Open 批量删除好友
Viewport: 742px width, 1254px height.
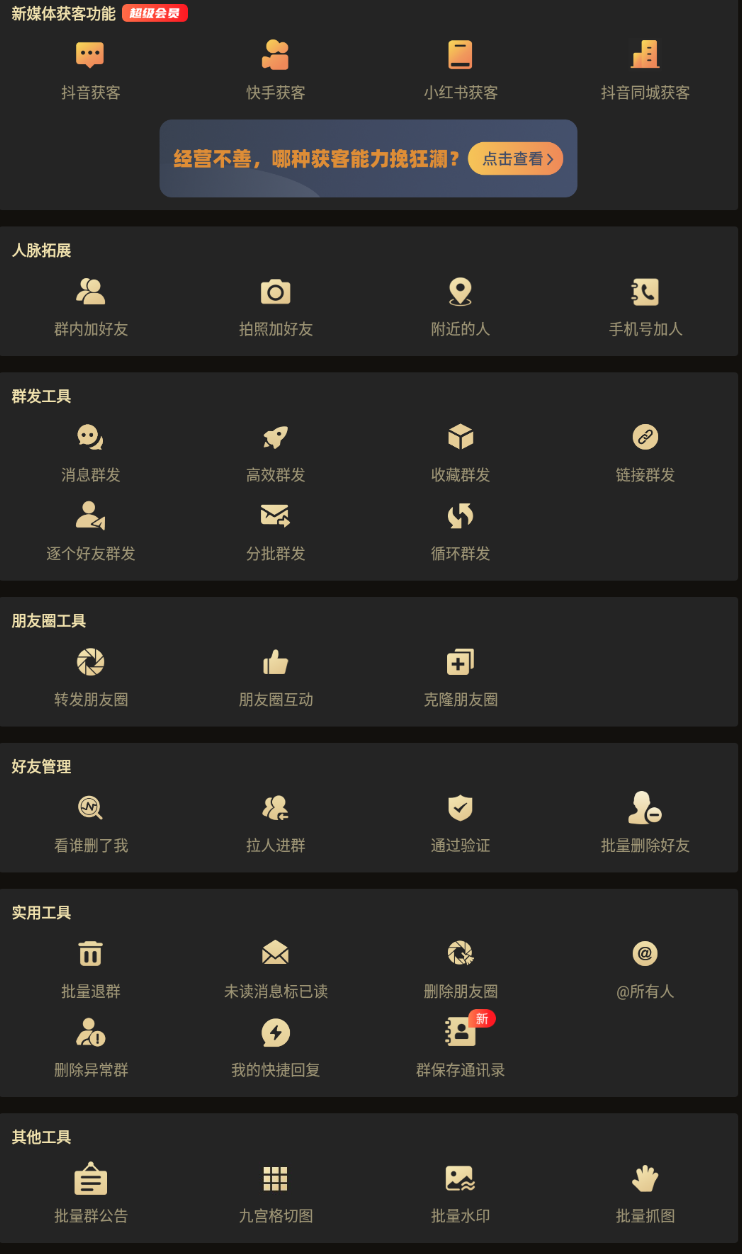coord(645,822)
